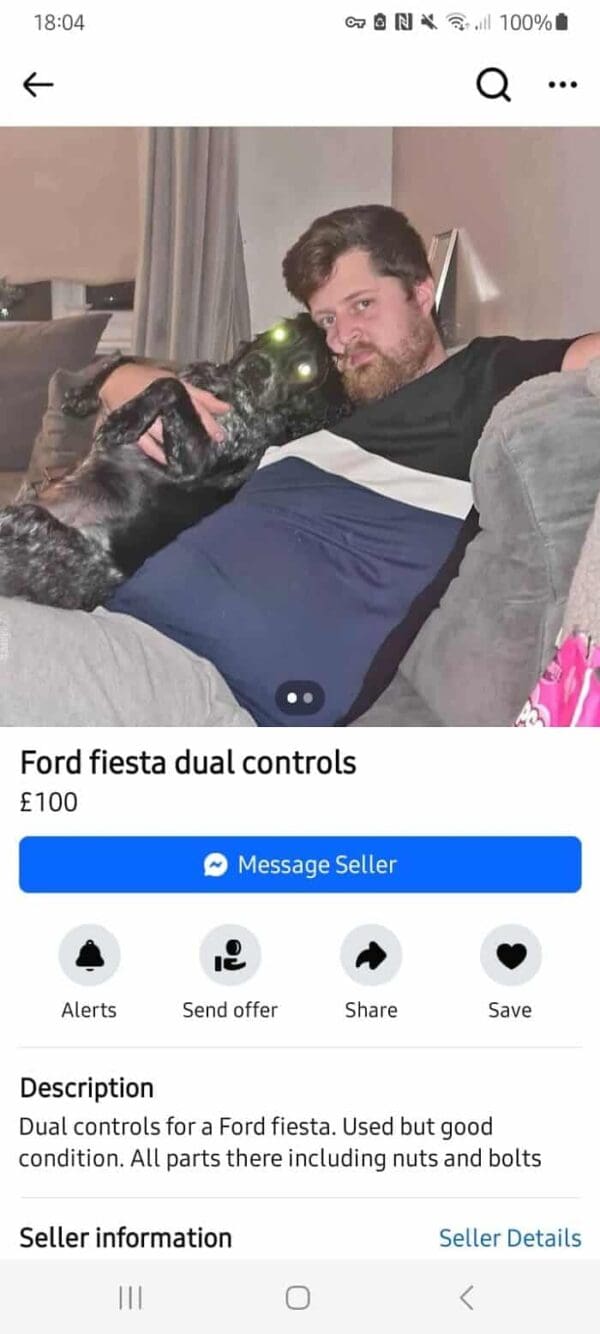Open the search magnifier
Screen dimensions: 600x1334
coord(492,86)
